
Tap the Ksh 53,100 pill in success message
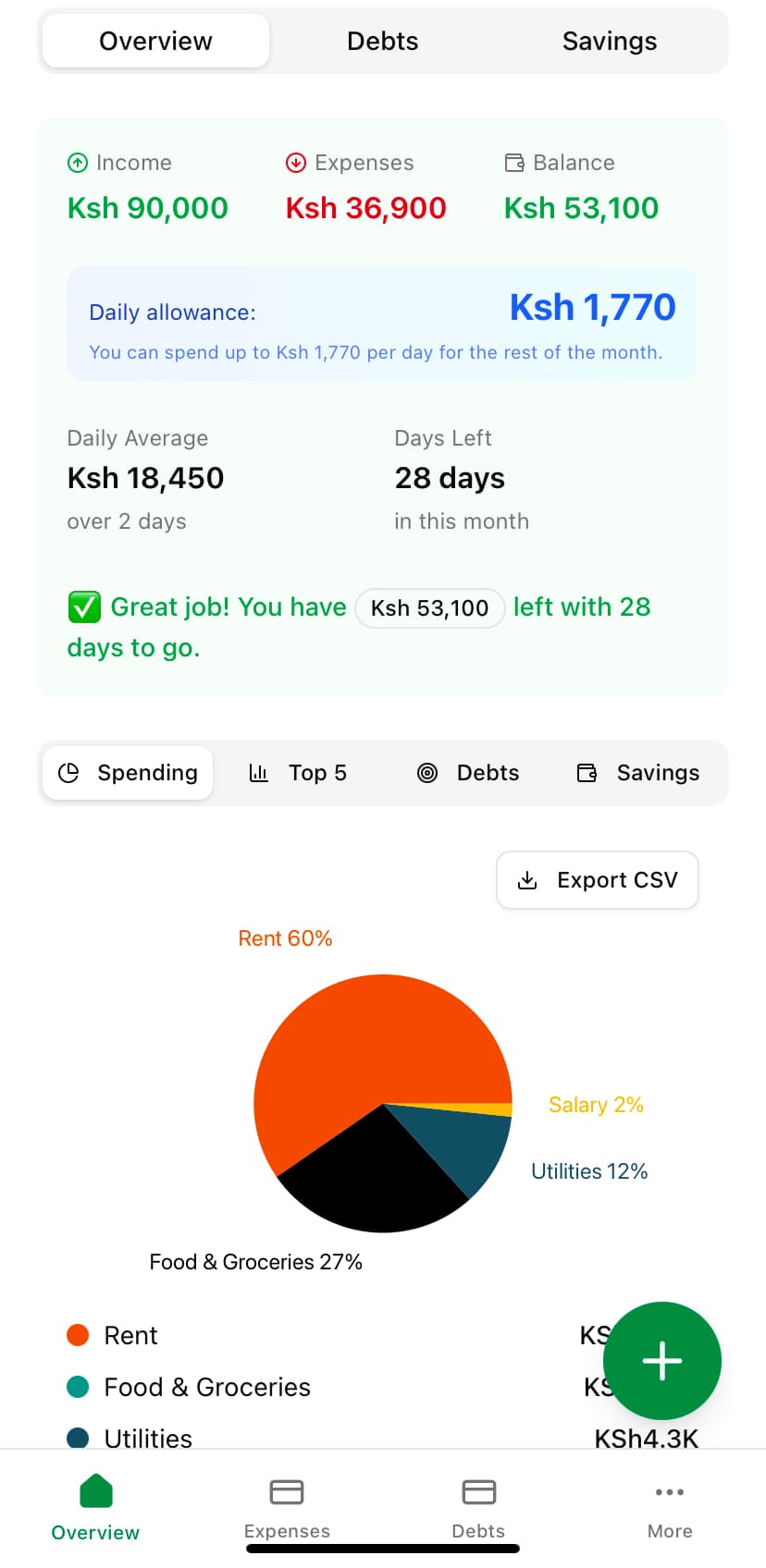429,607
